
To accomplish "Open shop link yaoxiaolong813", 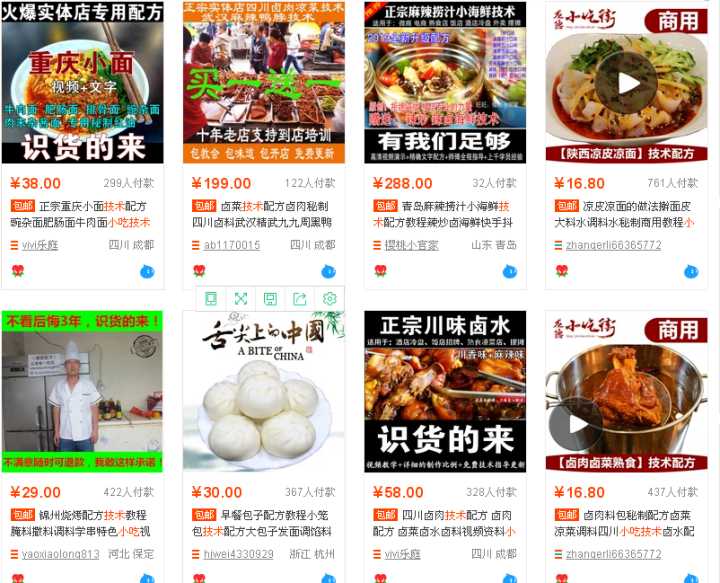I will 61,554.
